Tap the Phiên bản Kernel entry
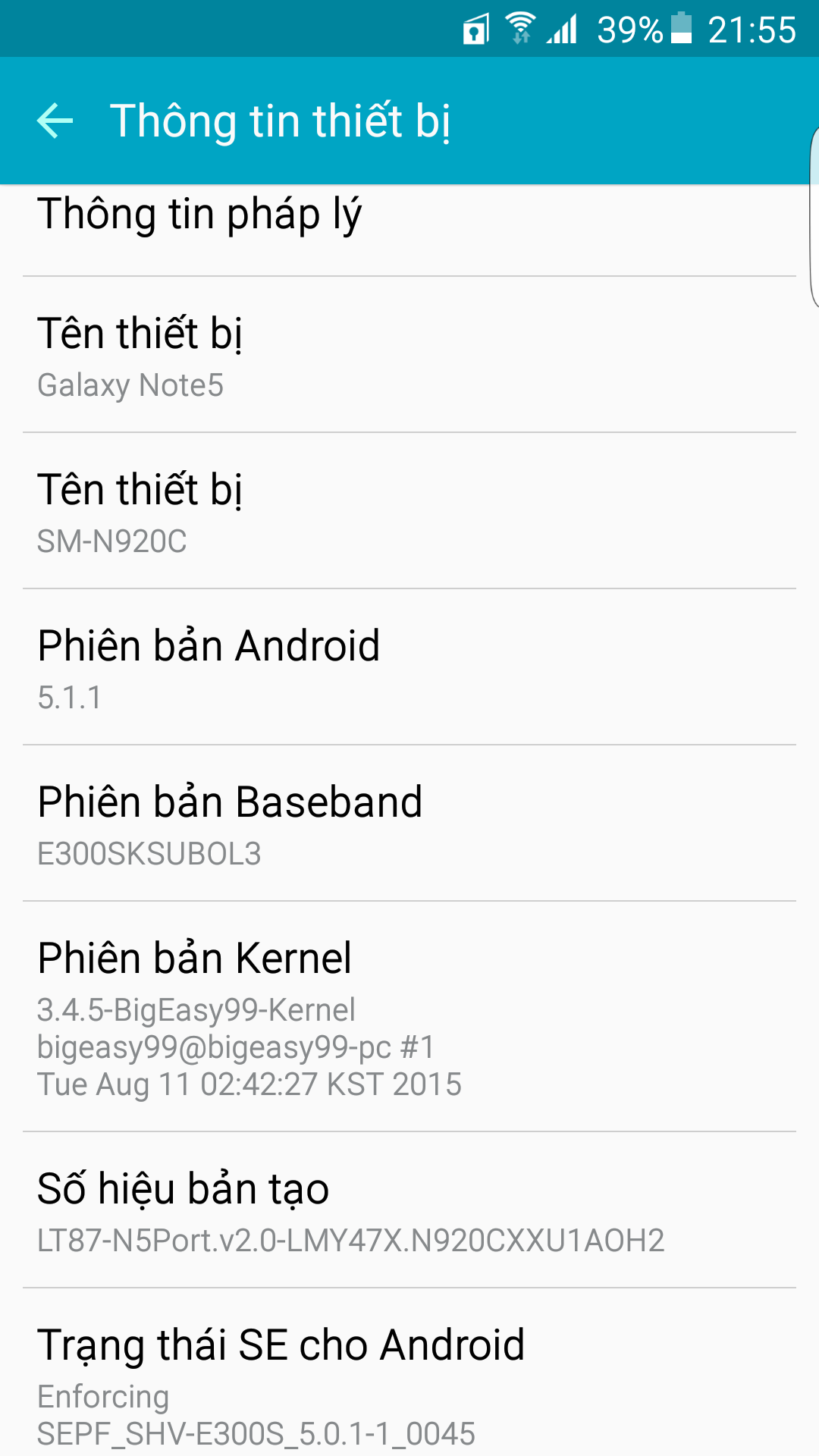 (x=409, y=1017)
